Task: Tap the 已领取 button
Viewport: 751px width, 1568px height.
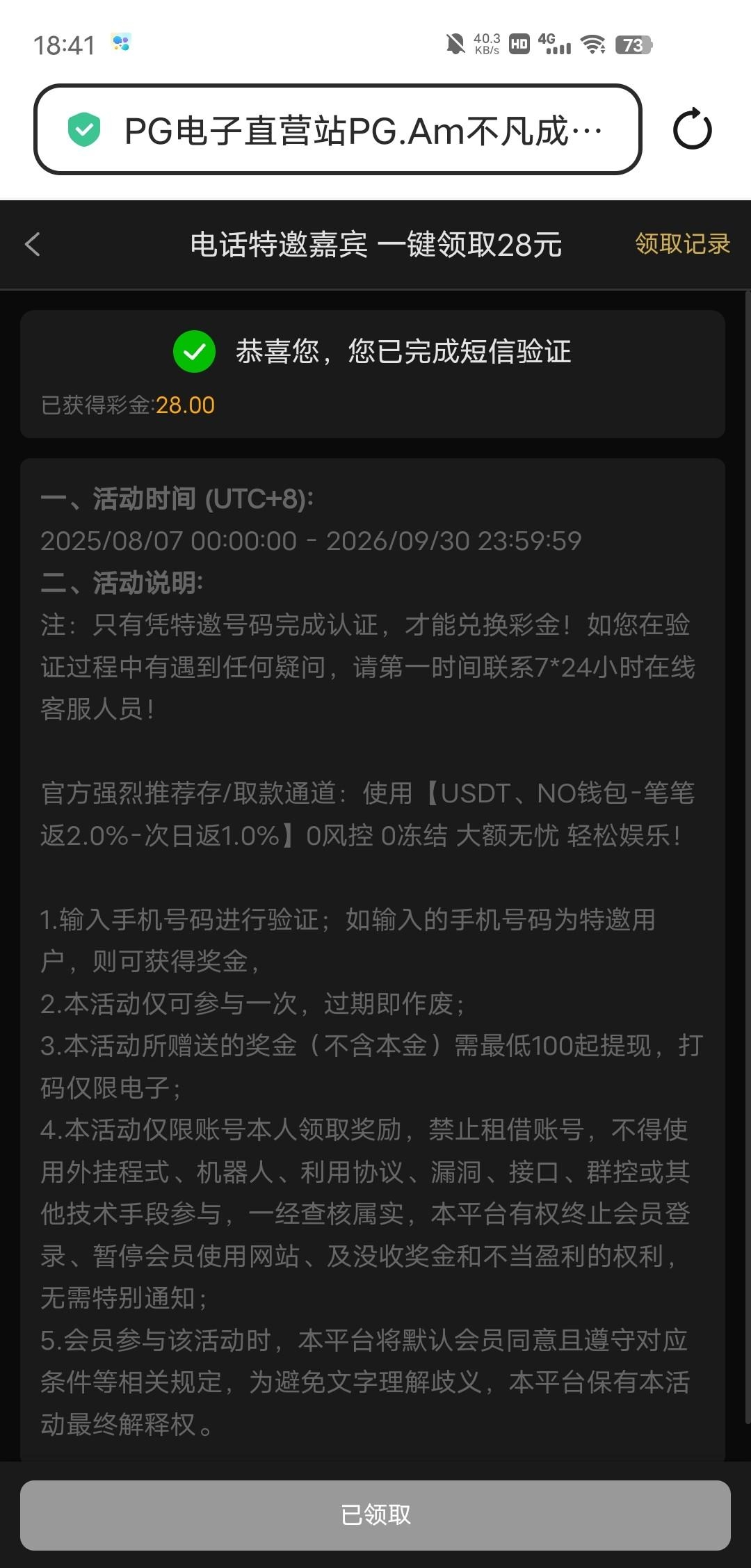Action: pyautogui.click(x=375, y=1514)
